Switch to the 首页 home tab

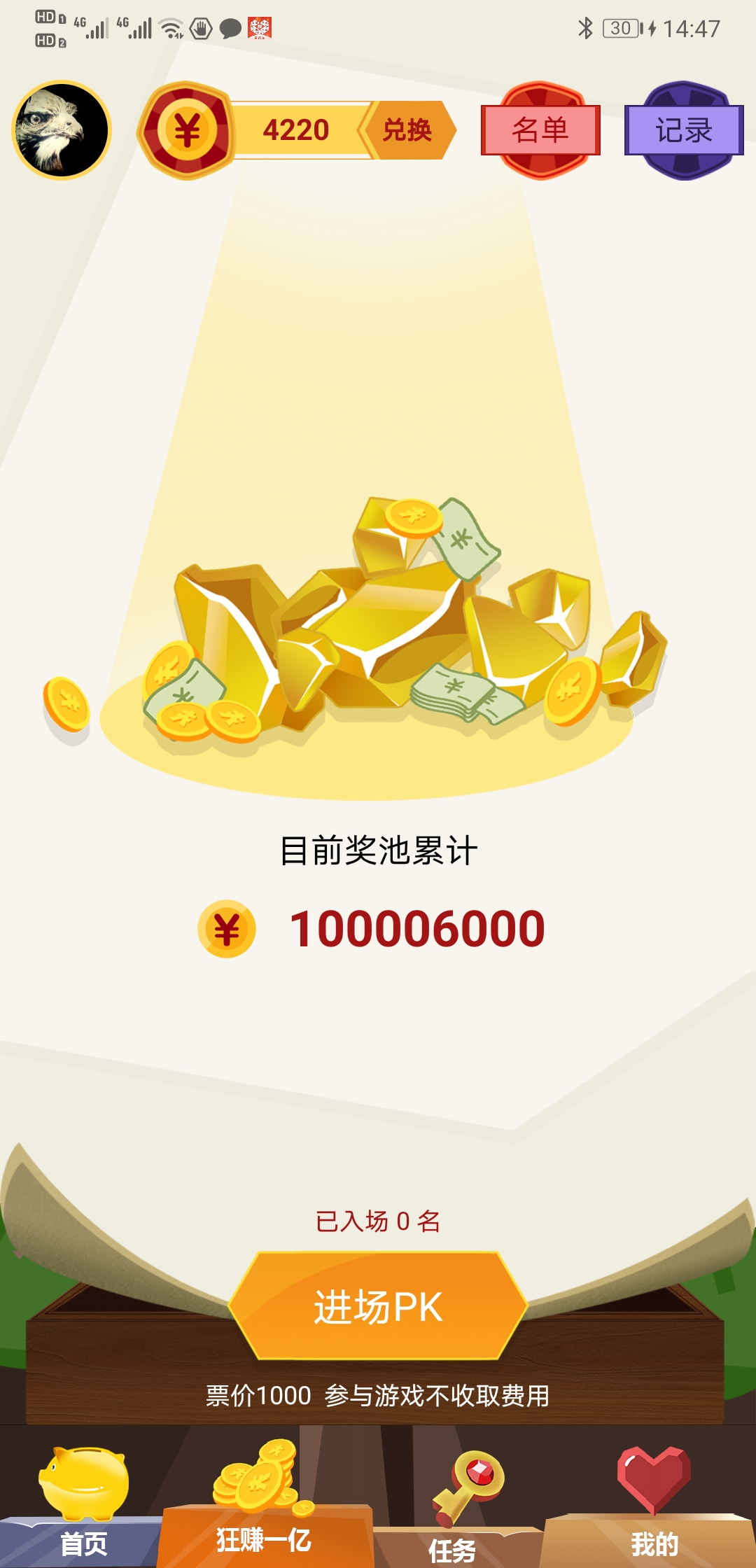[83, 1505]
